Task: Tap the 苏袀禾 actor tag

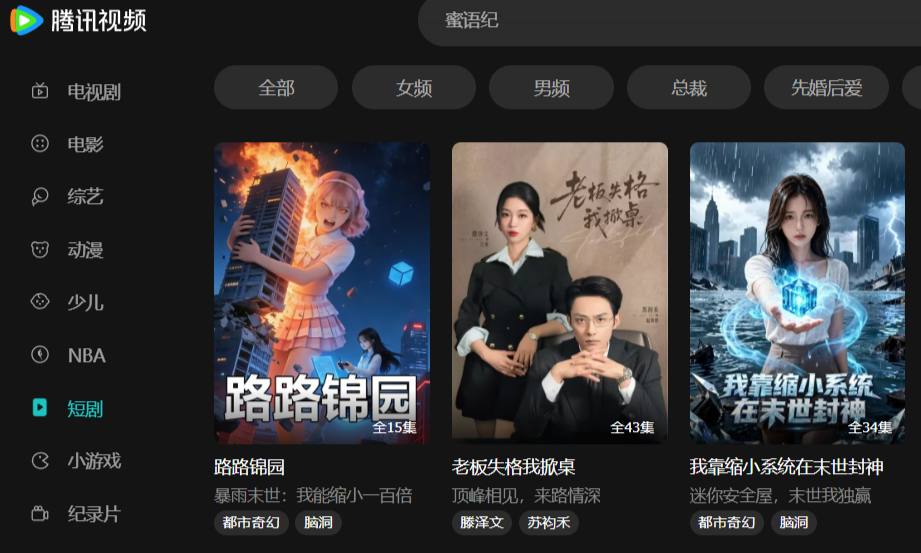Action: 549,523
